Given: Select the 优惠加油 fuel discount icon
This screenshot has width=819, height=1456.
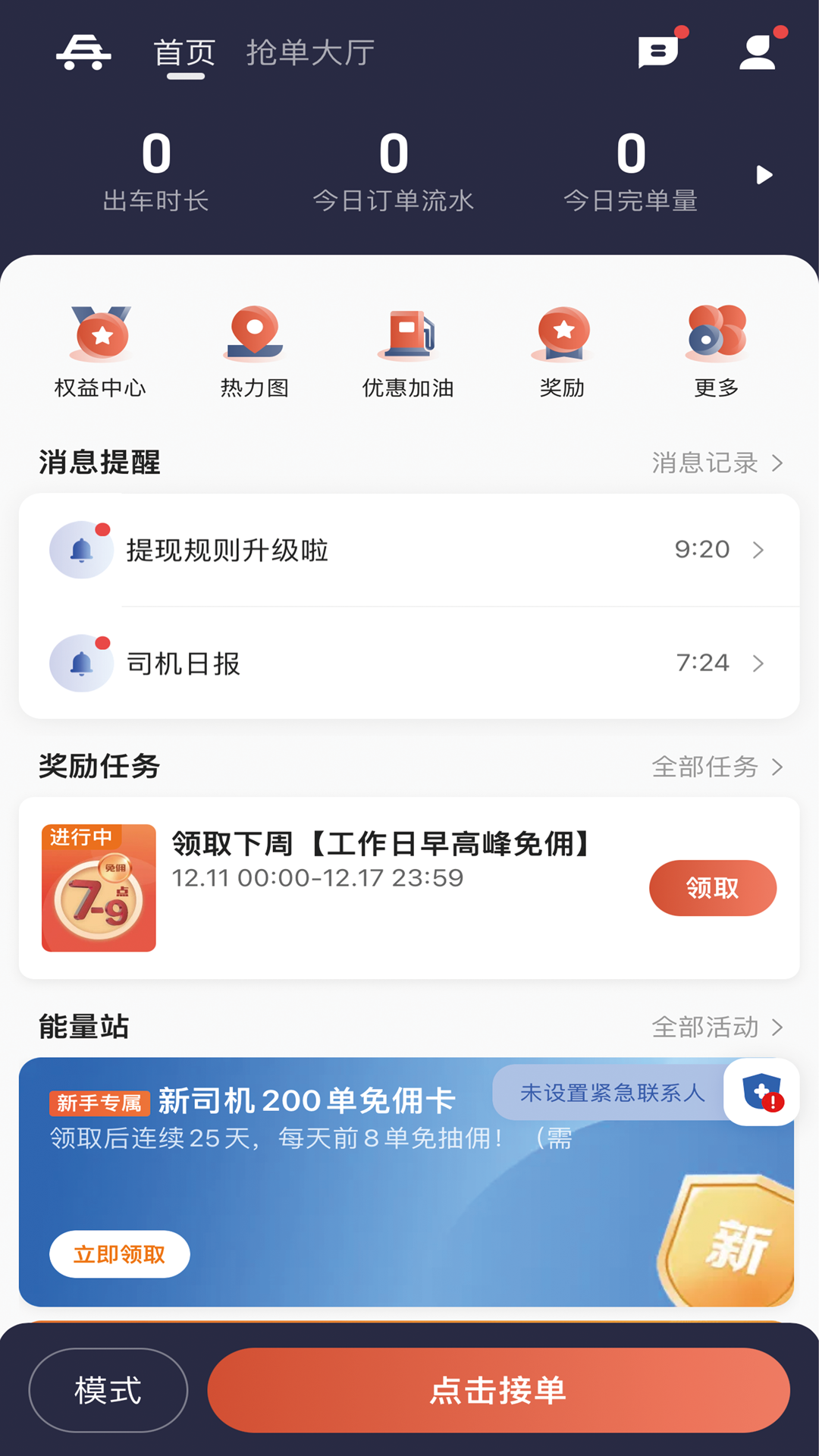Looking at the screenshot, I should pos(408,349).
